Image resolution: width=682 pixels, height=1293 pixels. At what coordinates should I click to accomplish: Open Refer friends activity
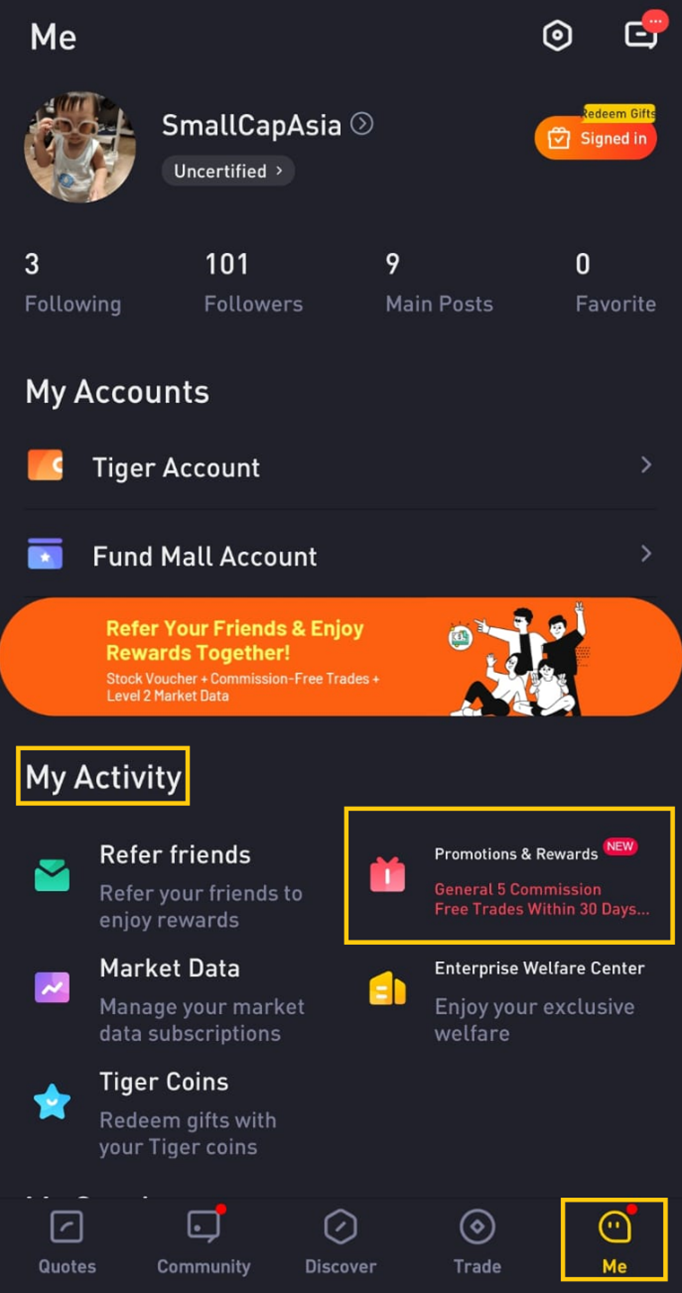[x=168, y=885]
